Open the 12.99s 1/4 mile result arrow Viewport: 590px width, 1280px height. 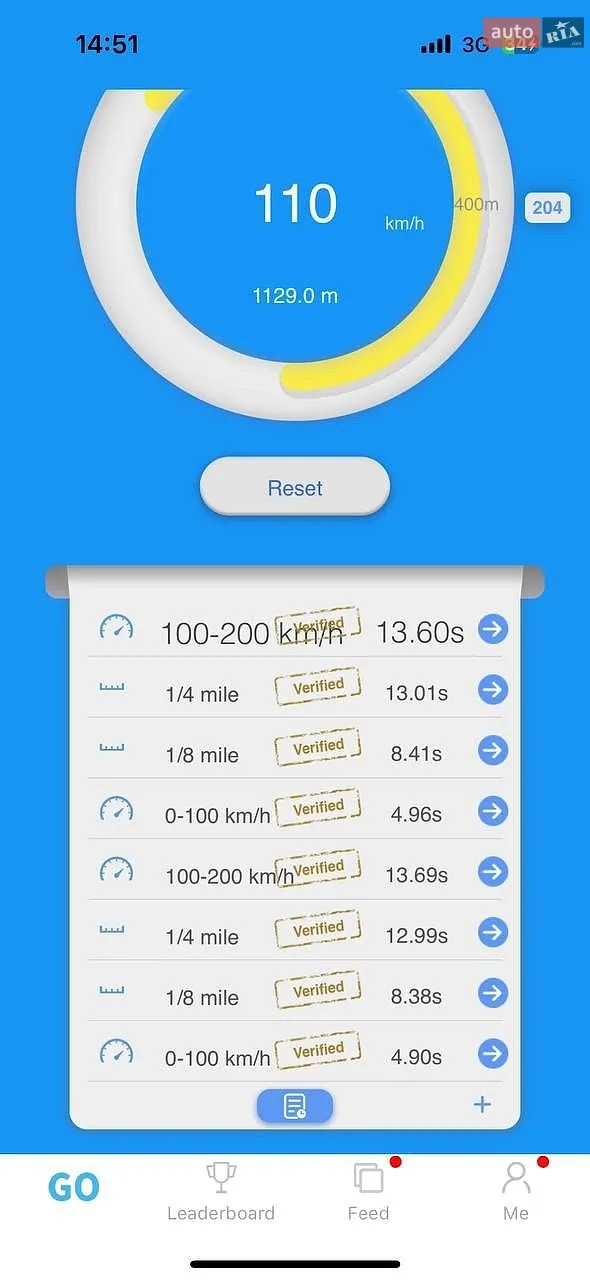click(493, 932)
